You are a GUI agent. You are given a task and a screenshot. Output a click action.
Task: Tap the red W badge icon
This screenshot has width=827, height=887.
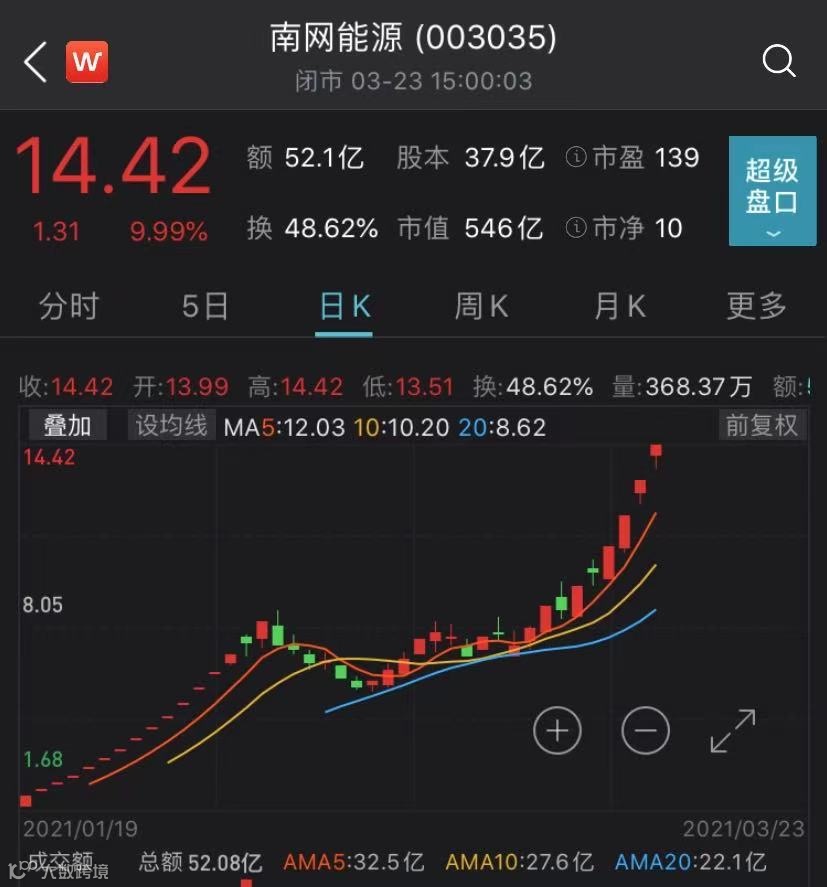tap(87, 63)
